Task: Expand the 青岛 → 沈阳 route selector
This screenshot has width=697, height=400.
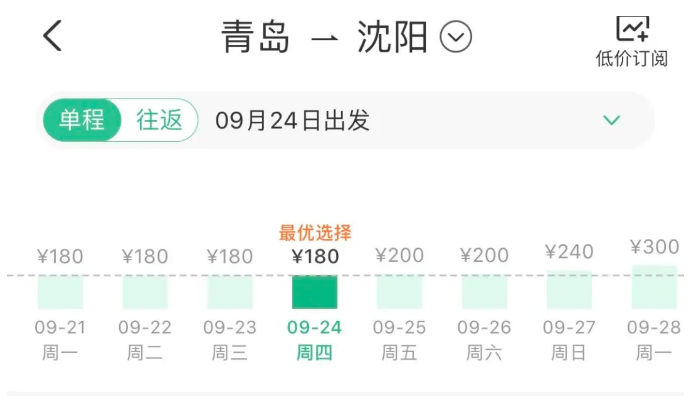Action: click(456, 38)
